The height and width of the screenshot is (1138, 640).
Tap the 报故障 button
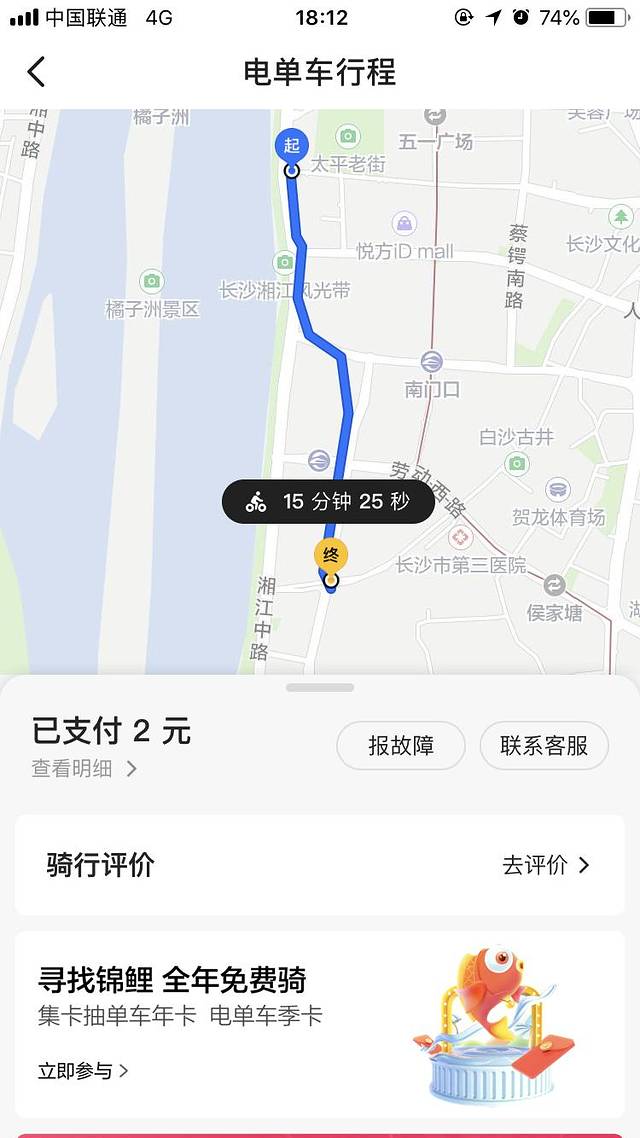coord(401,745)
